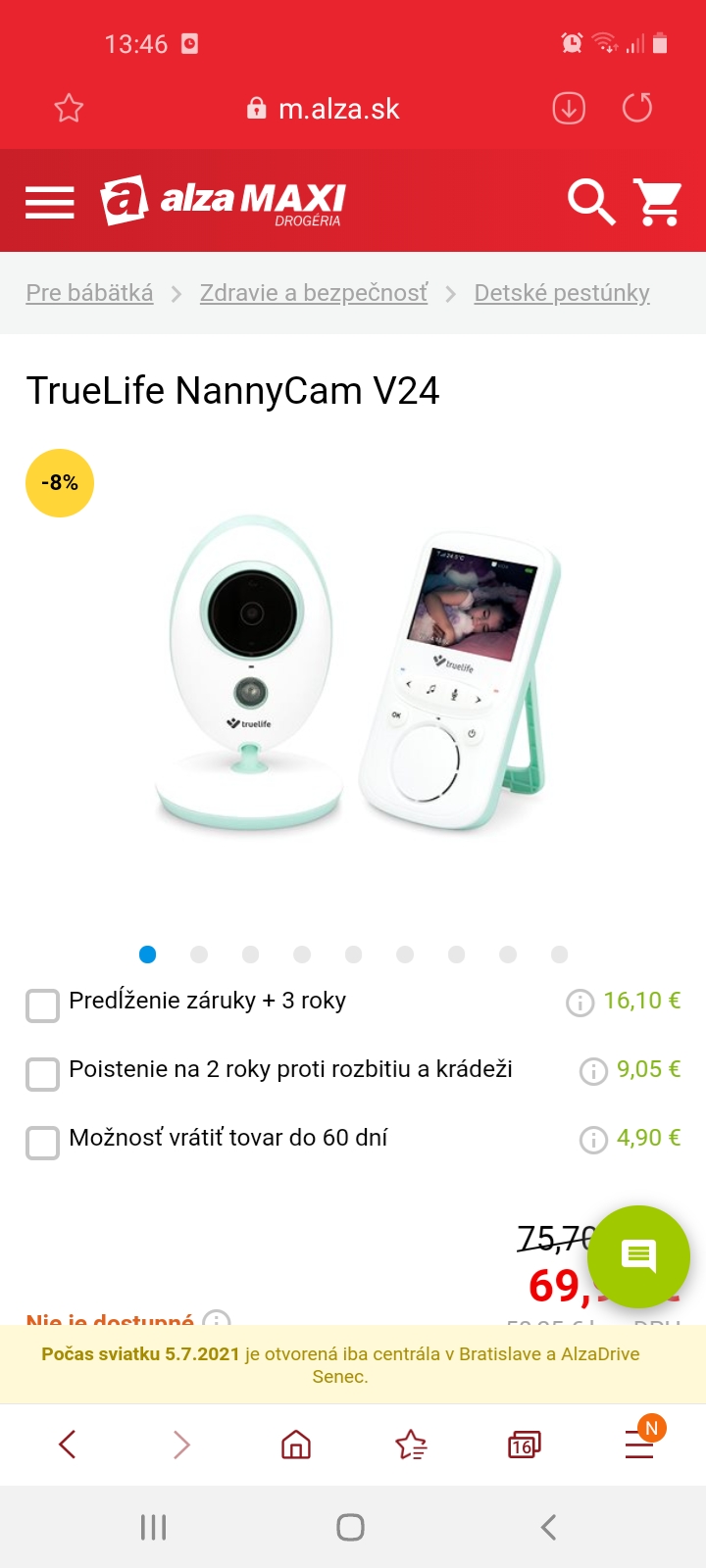This screenshot has width=706, height=1568.
Task: Open the m.alza.sk address bar
Action: 324,109
